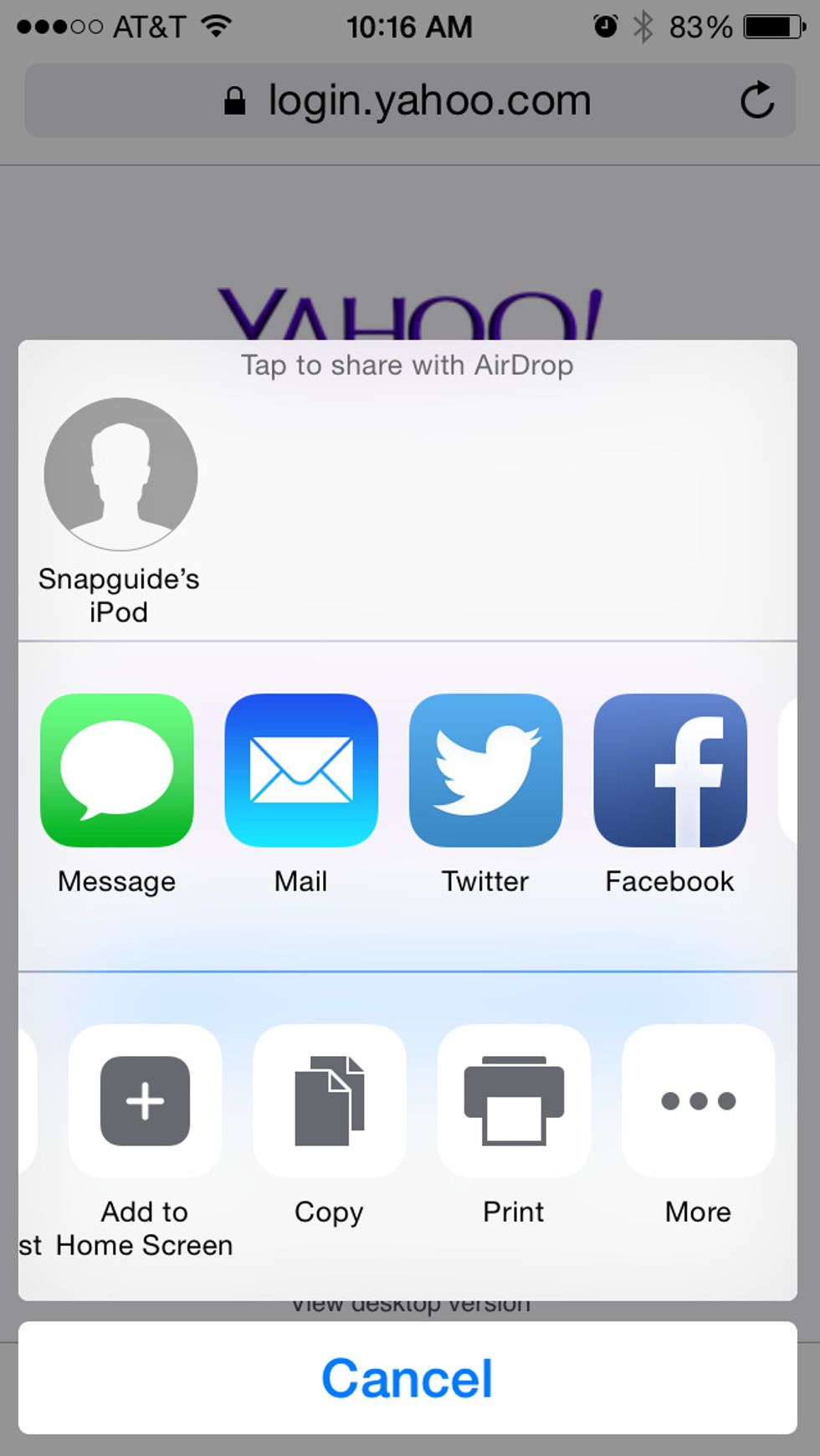Viewport: 820px width, 1456px height.
Task: Print the current page
Action: tap(514, 1100)
